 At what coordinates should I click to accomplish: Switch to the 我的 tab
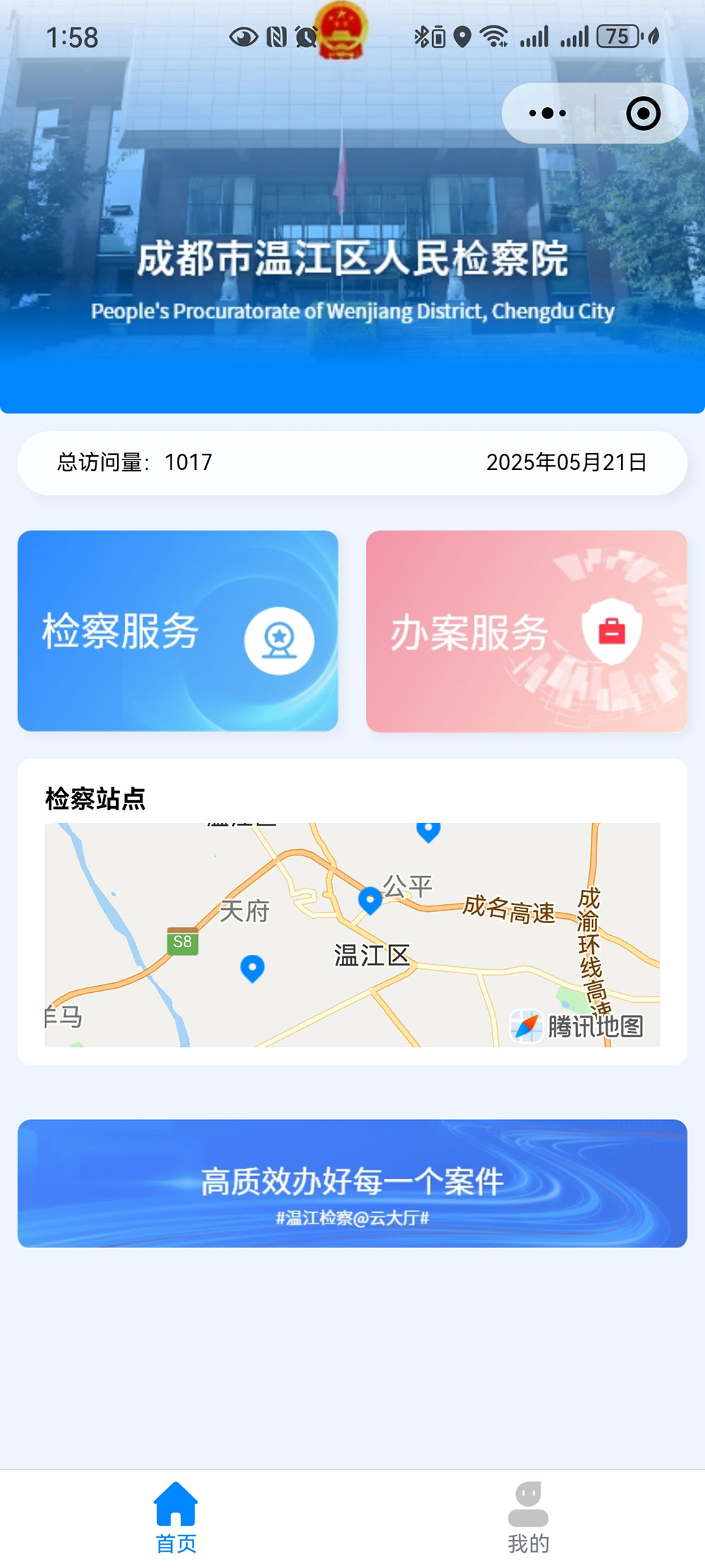[x=528, y=1517]
